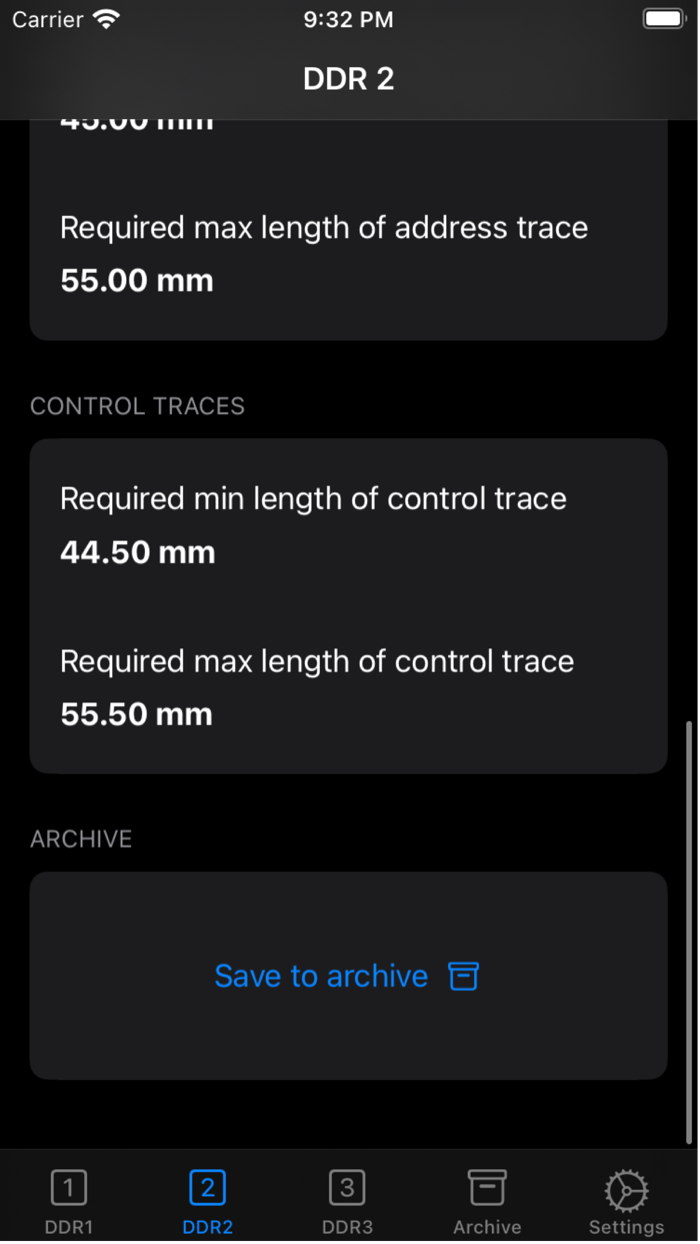The width and height of the screenshot is (700, 1244).
Task: Go to the DDR3 tab
Action: [x=347, y=1201]
